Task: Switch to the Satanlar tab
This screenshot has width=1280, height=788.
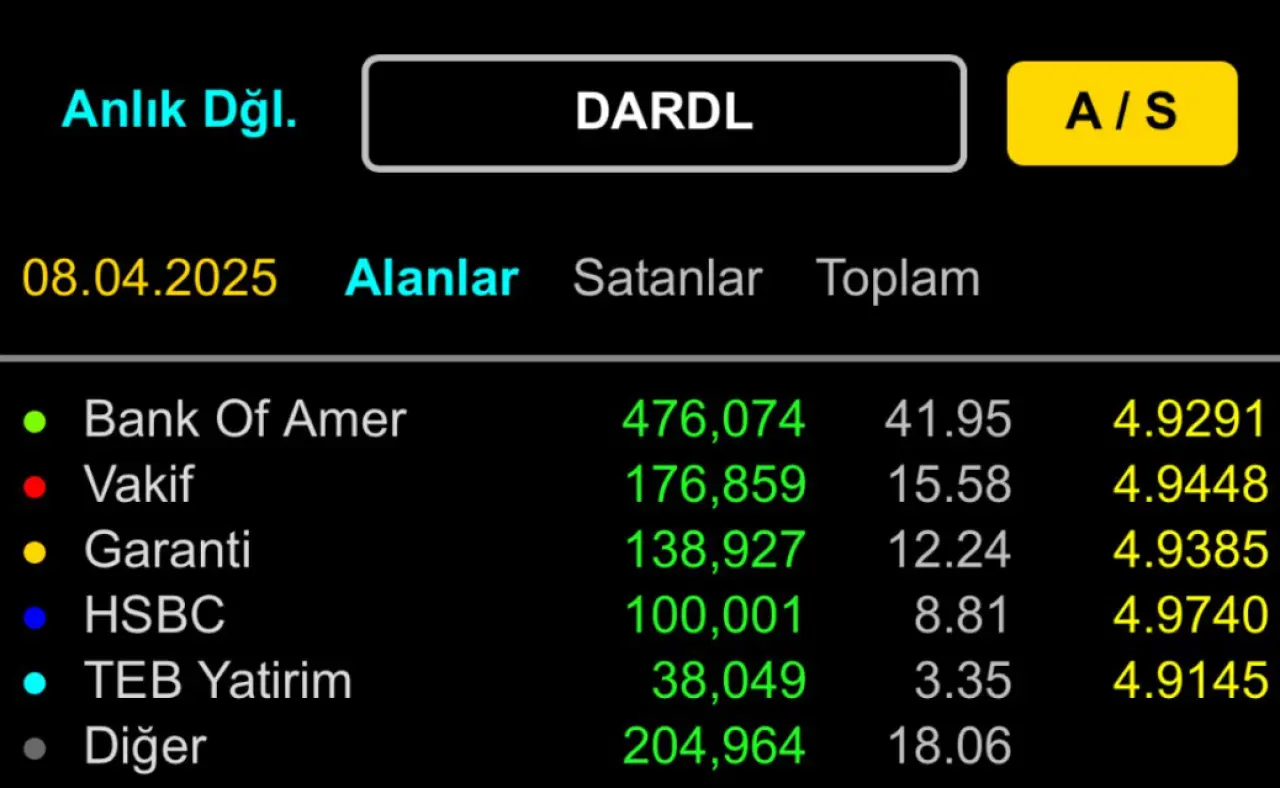Action: (667, 278)
